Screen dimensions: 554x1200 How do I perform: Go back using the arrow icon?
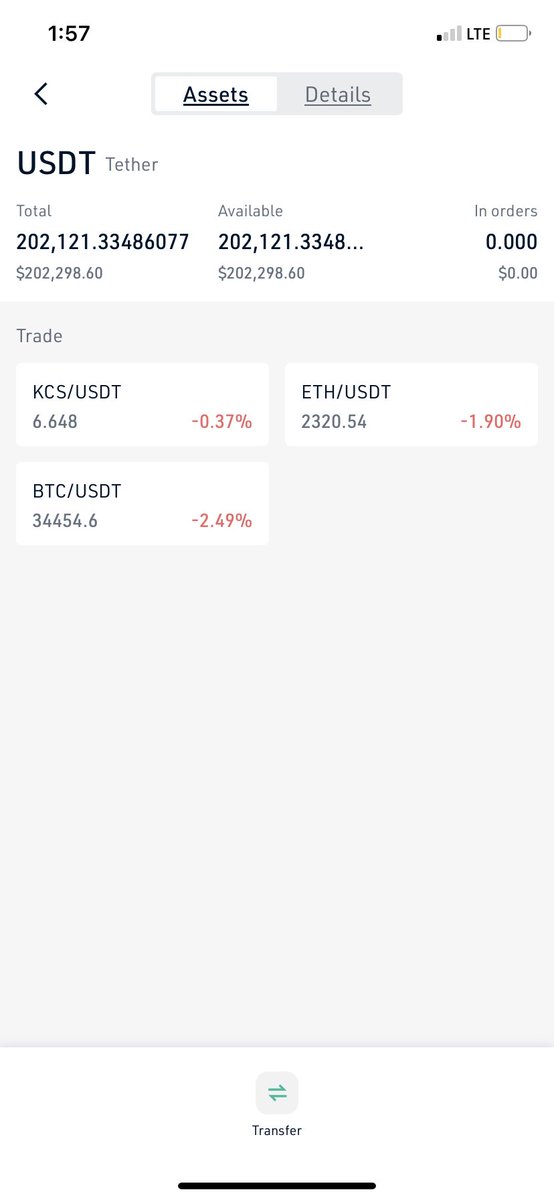(x=41, y=94)
